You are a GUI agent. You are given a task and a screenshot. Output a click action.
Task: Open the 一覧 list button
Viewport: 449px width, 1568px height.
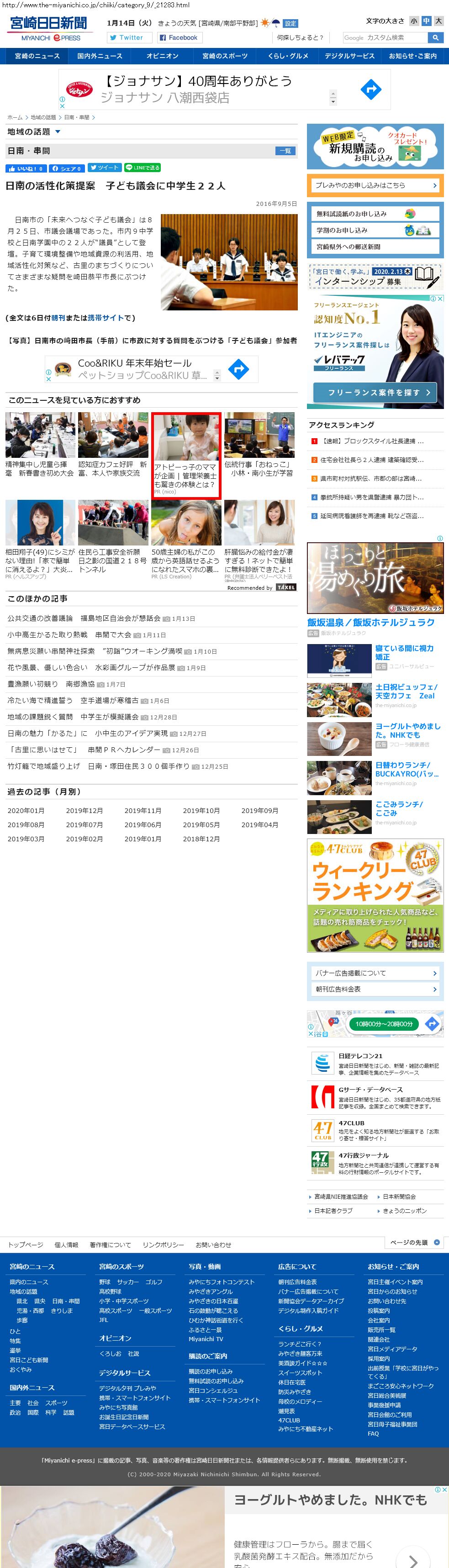tap(285, 151)
